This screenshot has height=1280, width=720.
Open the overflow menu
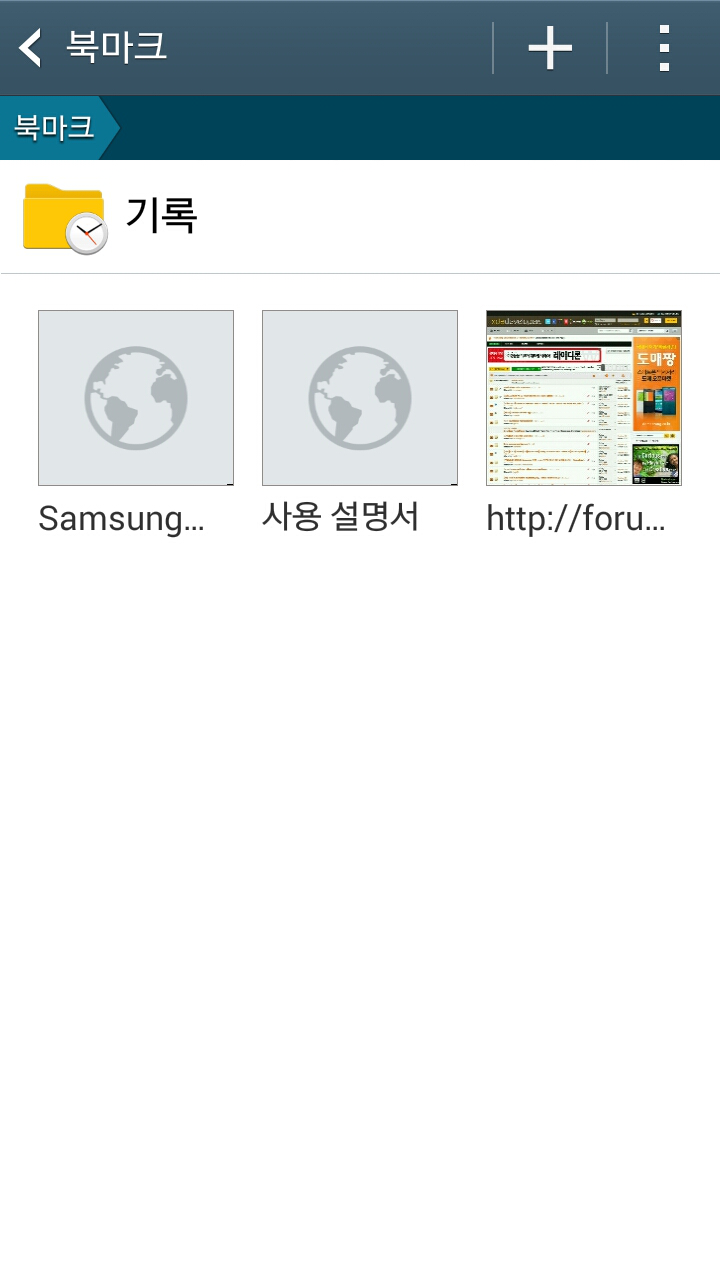(x=664, y=48)
